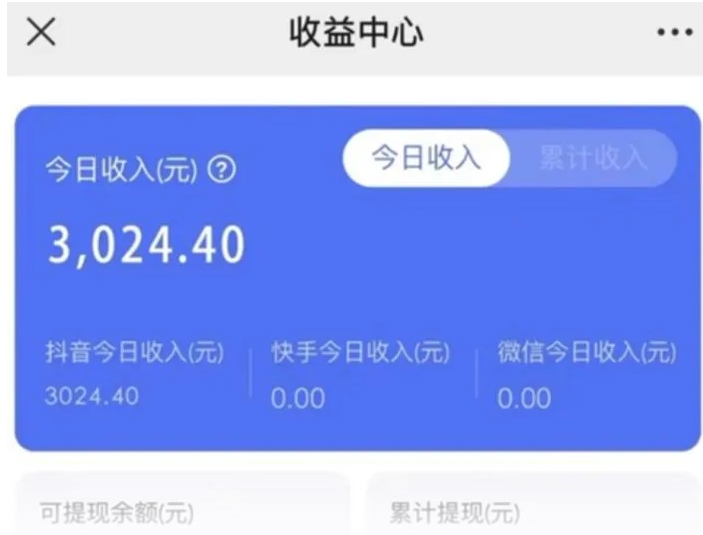Select the 今日收入 segment
703x535 pixels.
(x=427, y=158)
